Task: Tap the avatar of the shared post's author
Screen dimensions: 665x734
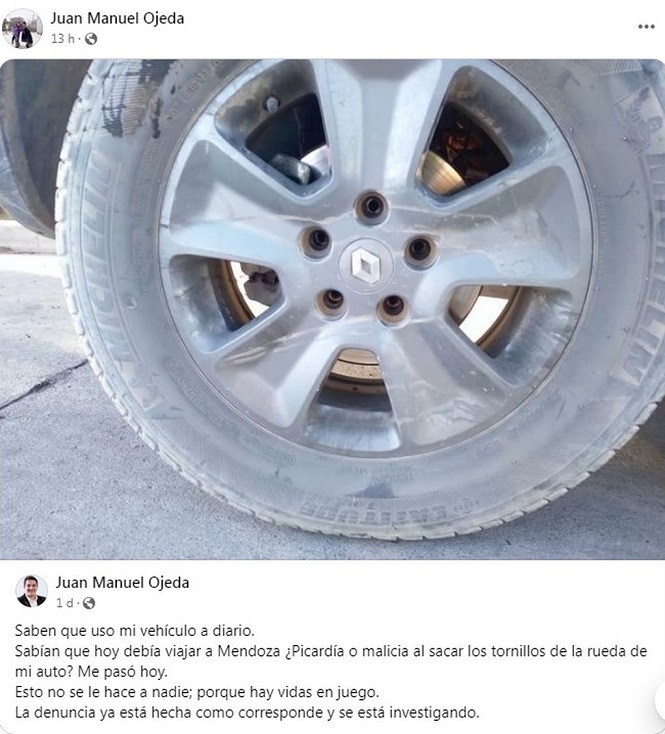Action: point(31,591)
